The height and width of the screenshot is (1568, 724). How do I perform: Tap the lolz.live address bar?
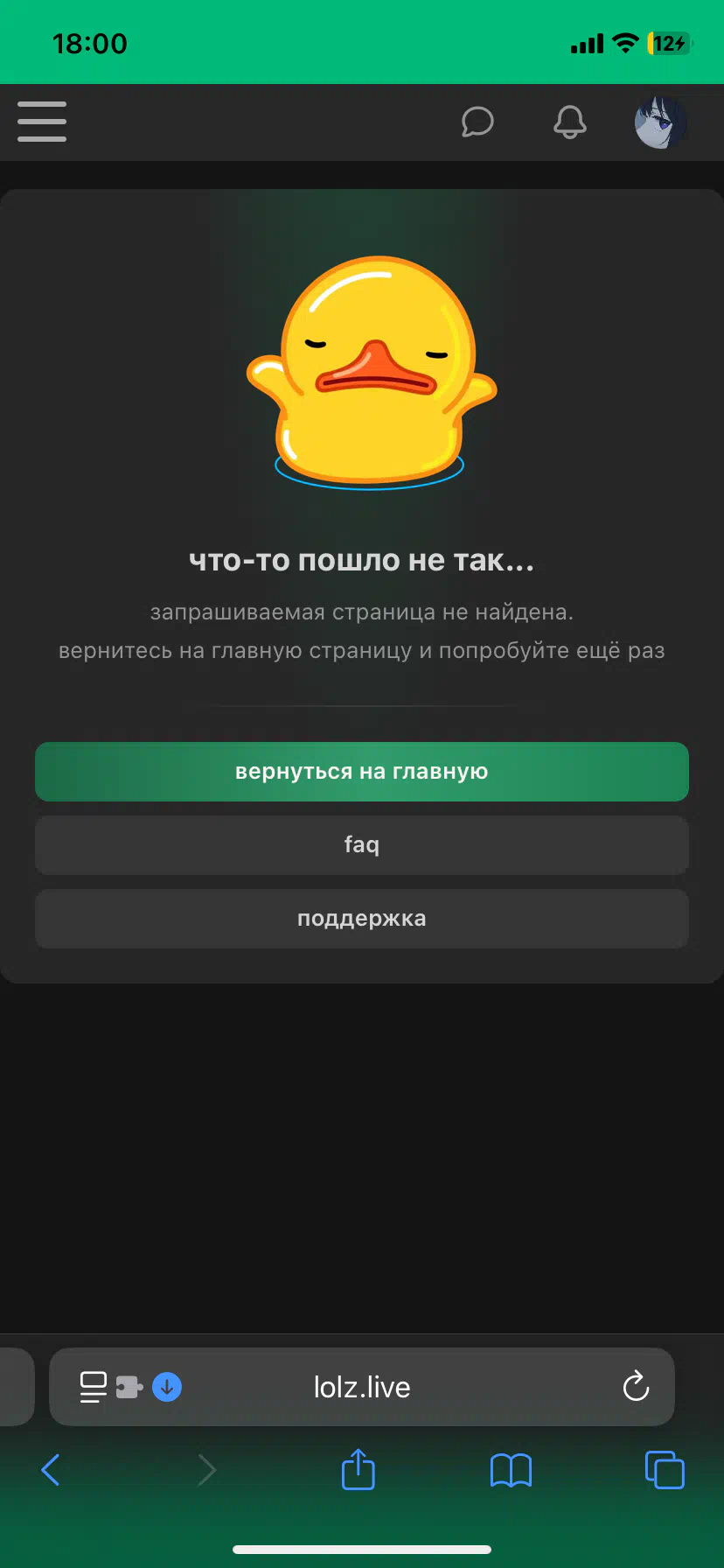click(x=362, y=1387)
